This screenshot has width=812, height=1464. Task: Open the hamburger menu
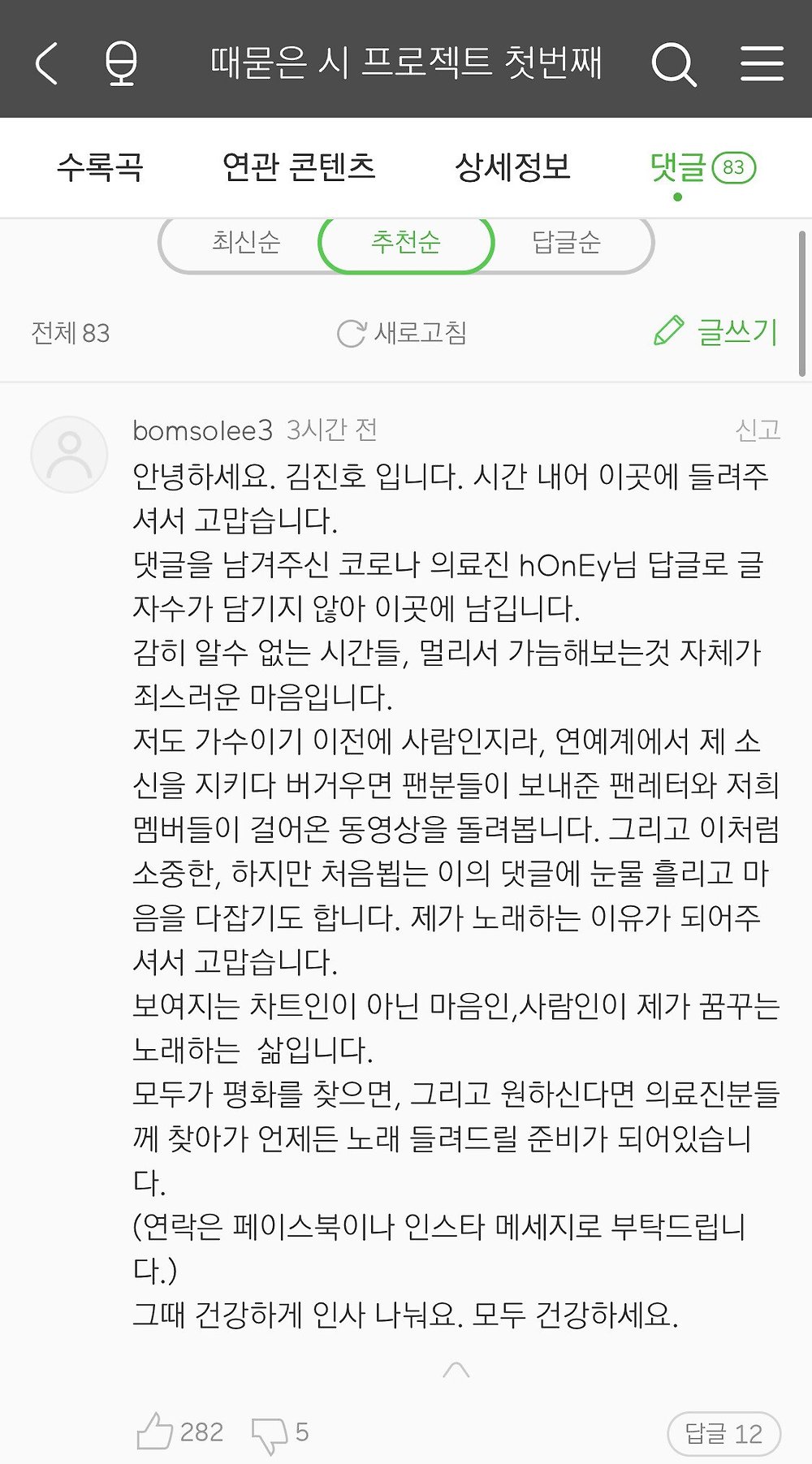coord(762,63)
